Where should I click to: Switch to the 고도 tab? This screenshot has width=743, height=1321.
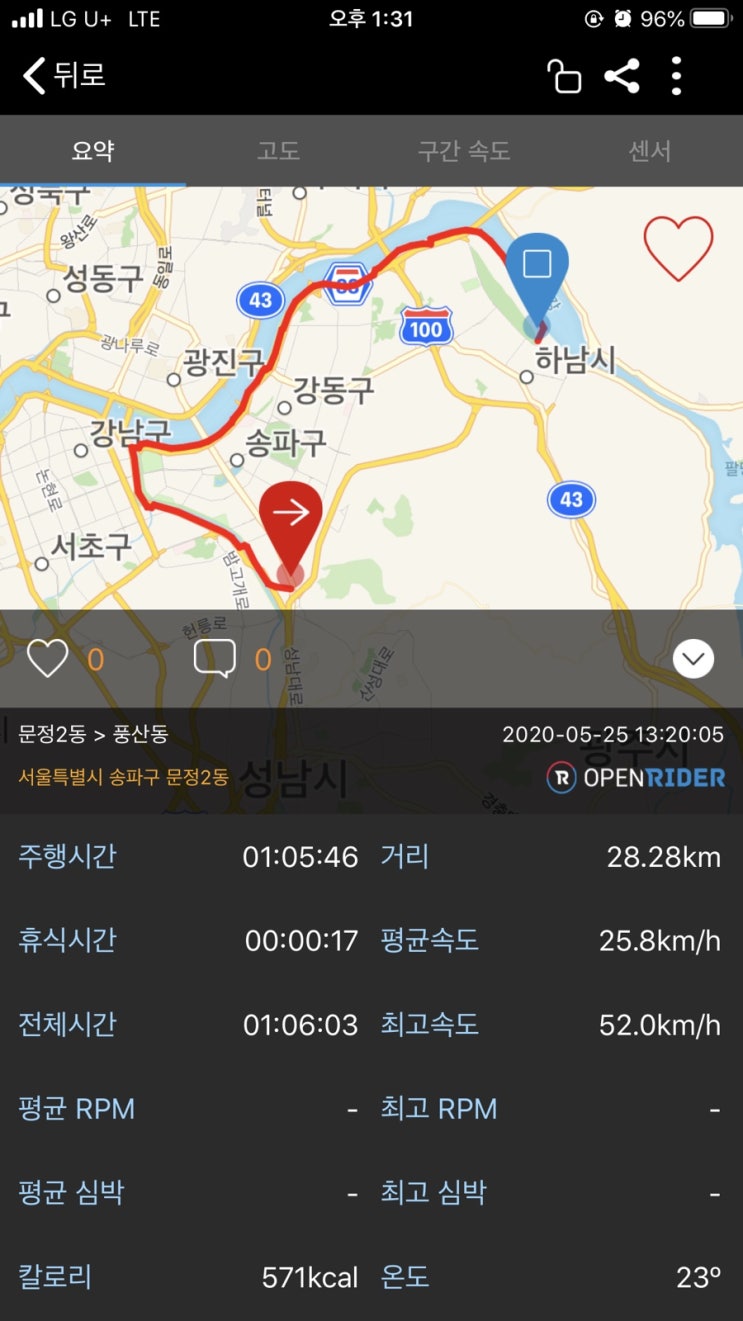[278, 151]
